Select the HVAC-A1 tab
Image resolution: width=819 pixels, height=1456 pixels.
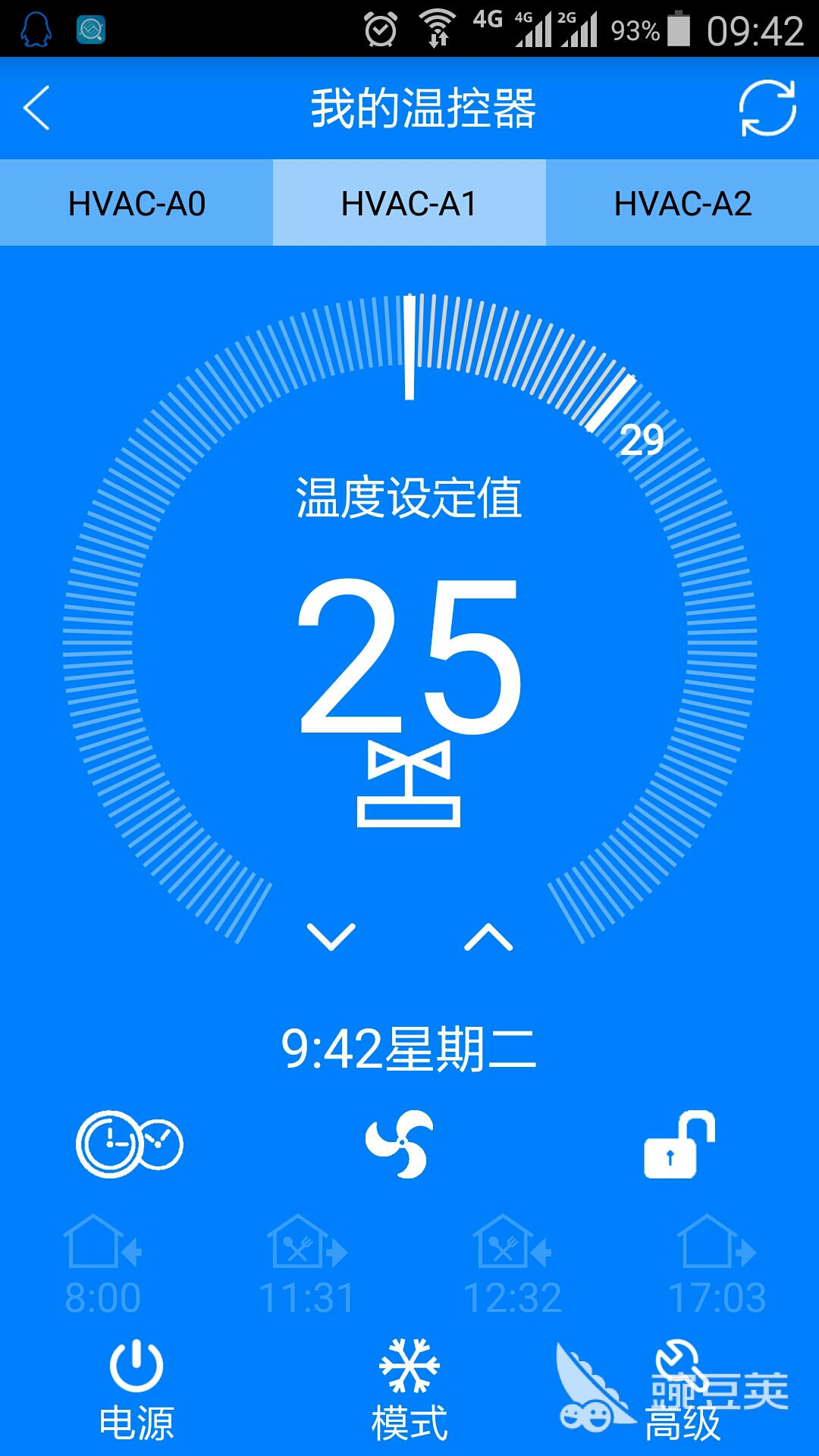[409, 203]
